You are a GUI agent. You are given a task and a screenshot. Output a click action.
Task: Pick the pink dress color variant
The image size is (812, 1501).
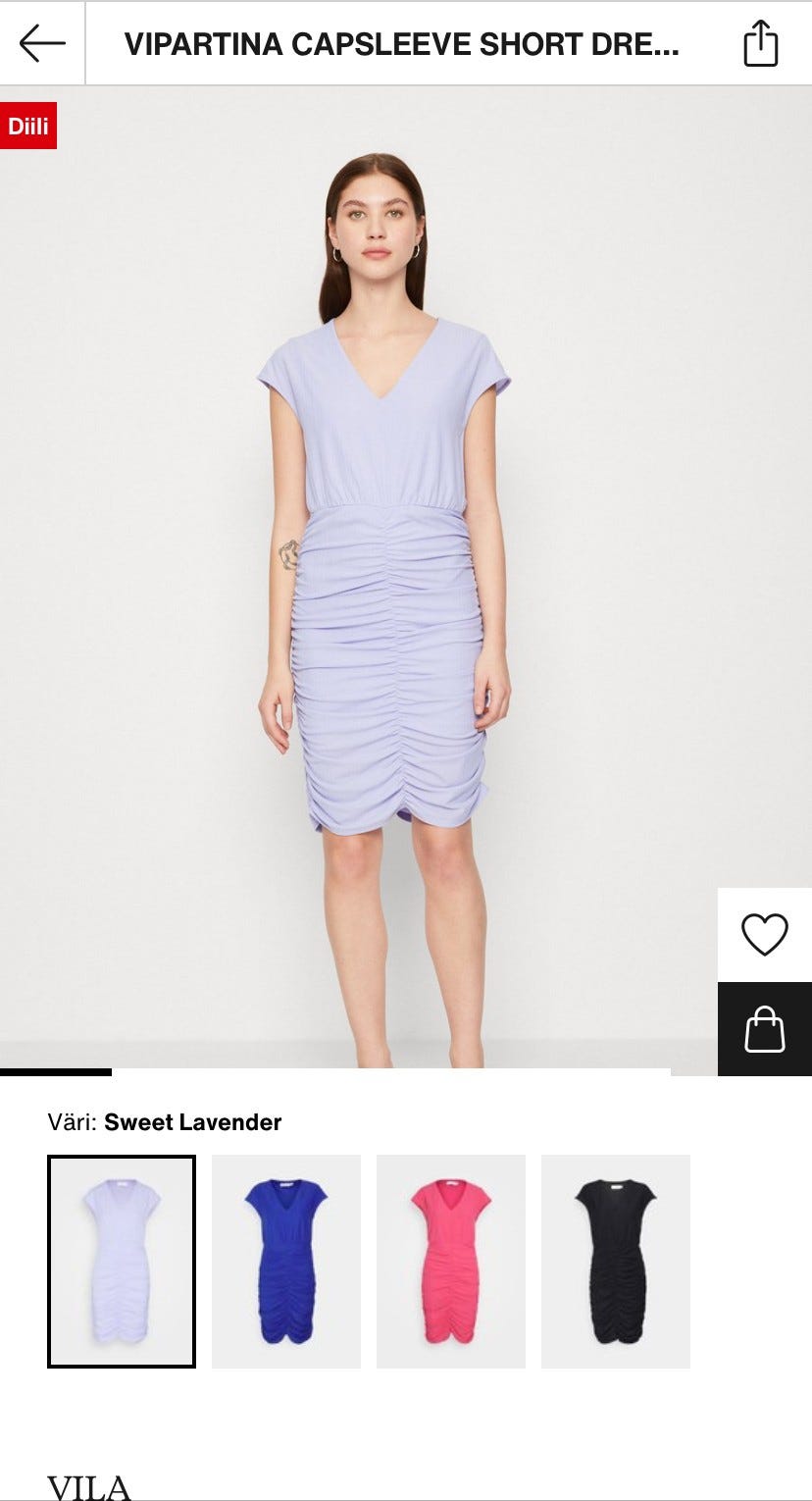451,1261
